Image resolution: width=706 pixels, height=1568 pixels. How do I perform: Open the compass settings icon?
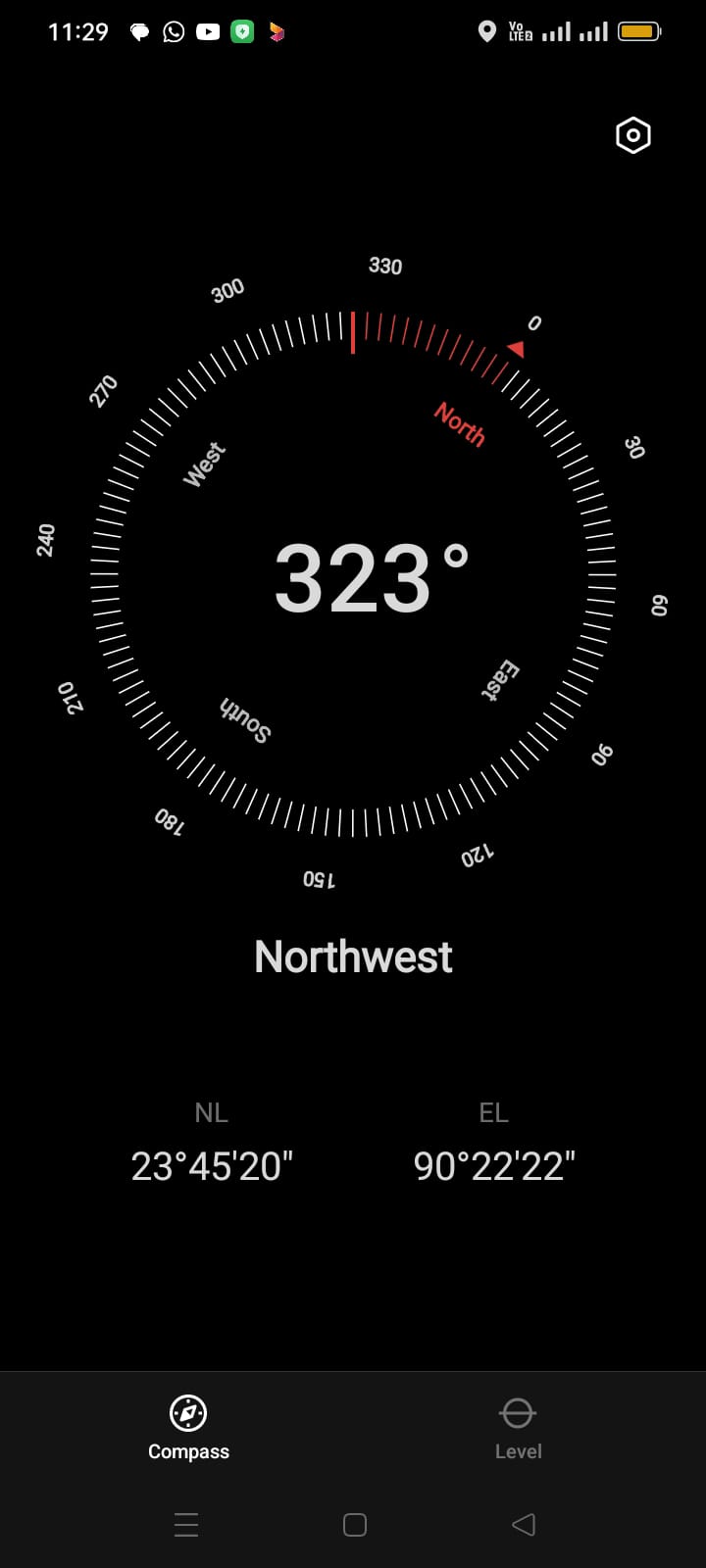point(632,135)
